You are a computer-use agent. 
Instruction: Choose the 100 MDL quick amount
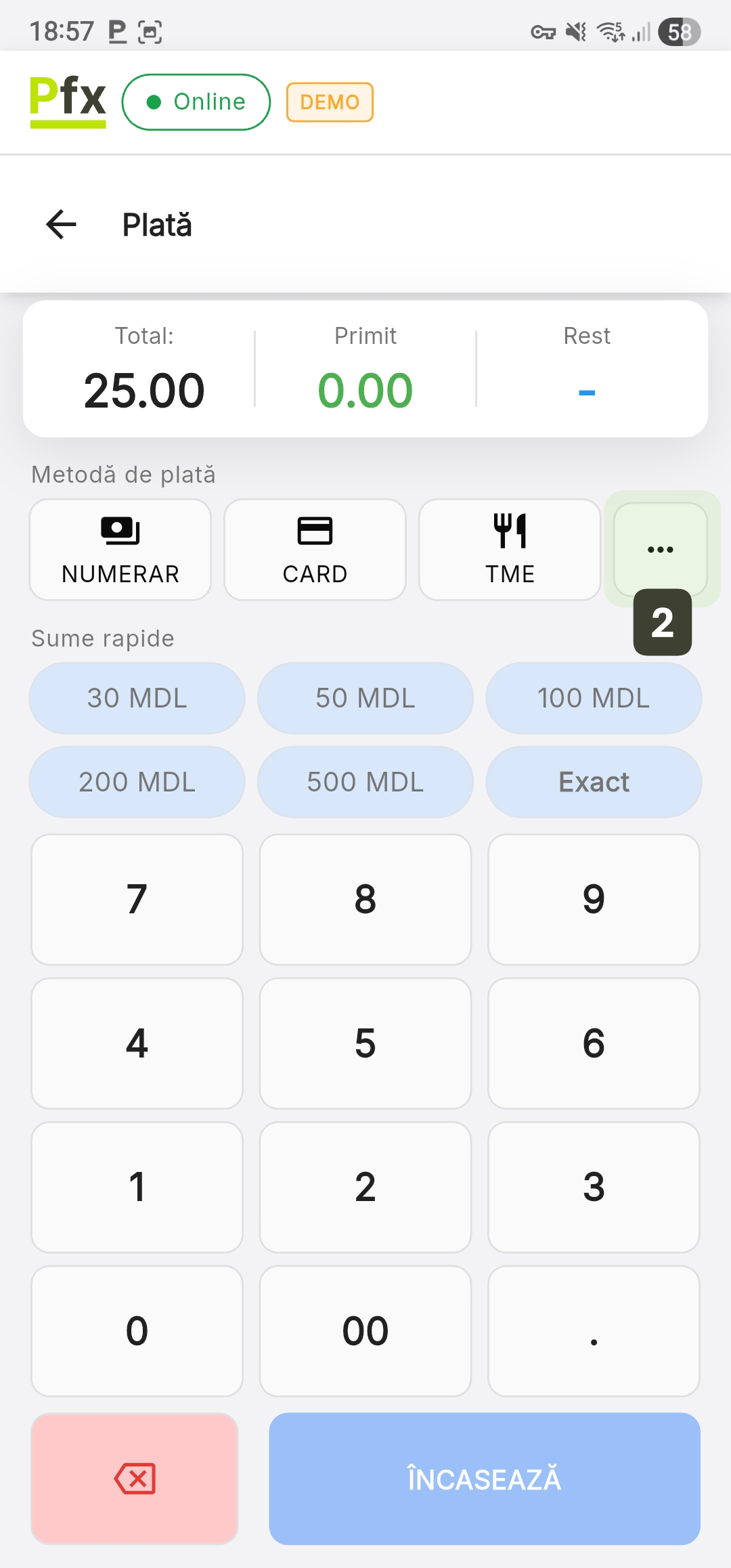594,698
